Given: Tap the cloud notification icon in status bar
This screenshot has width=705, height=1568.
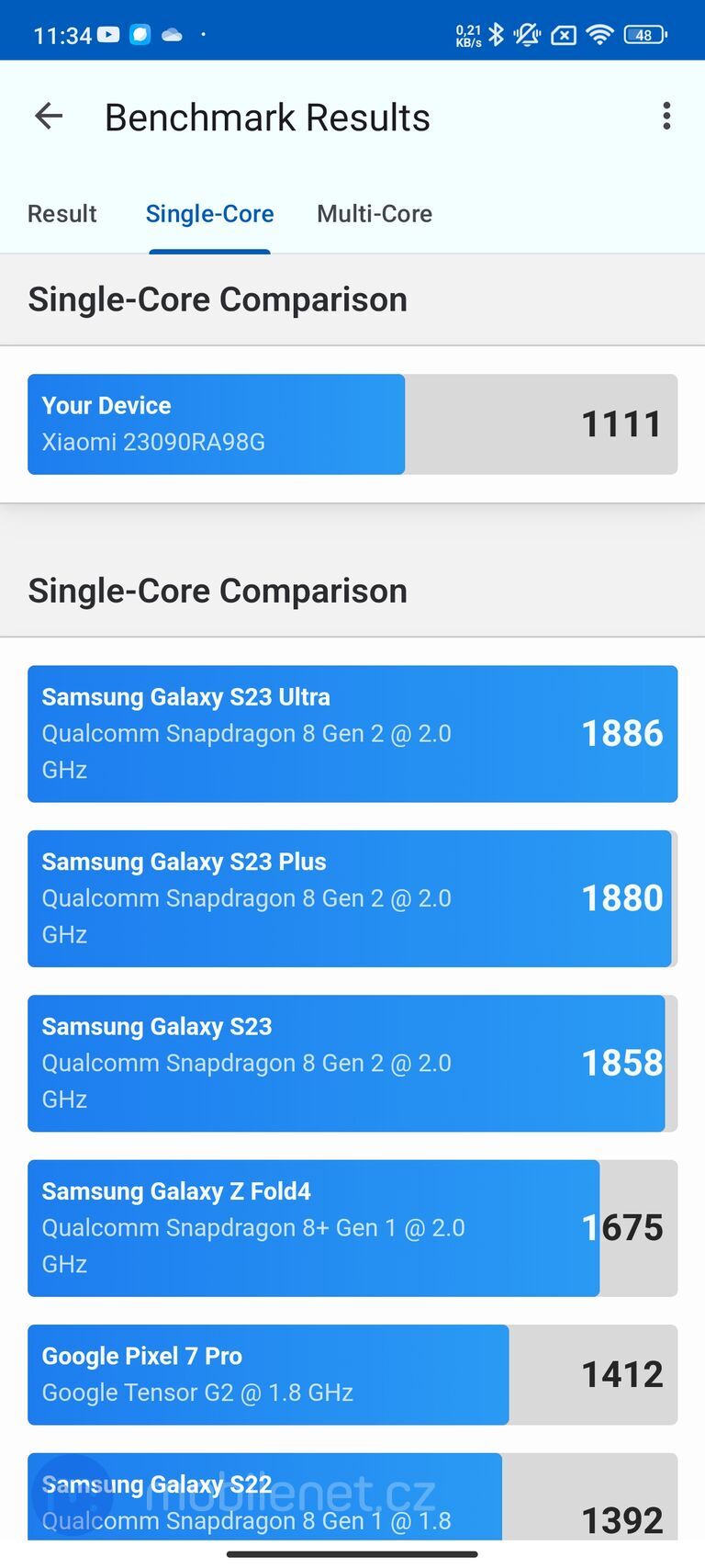Looking at the screenshot, I should tap(172, 33).
